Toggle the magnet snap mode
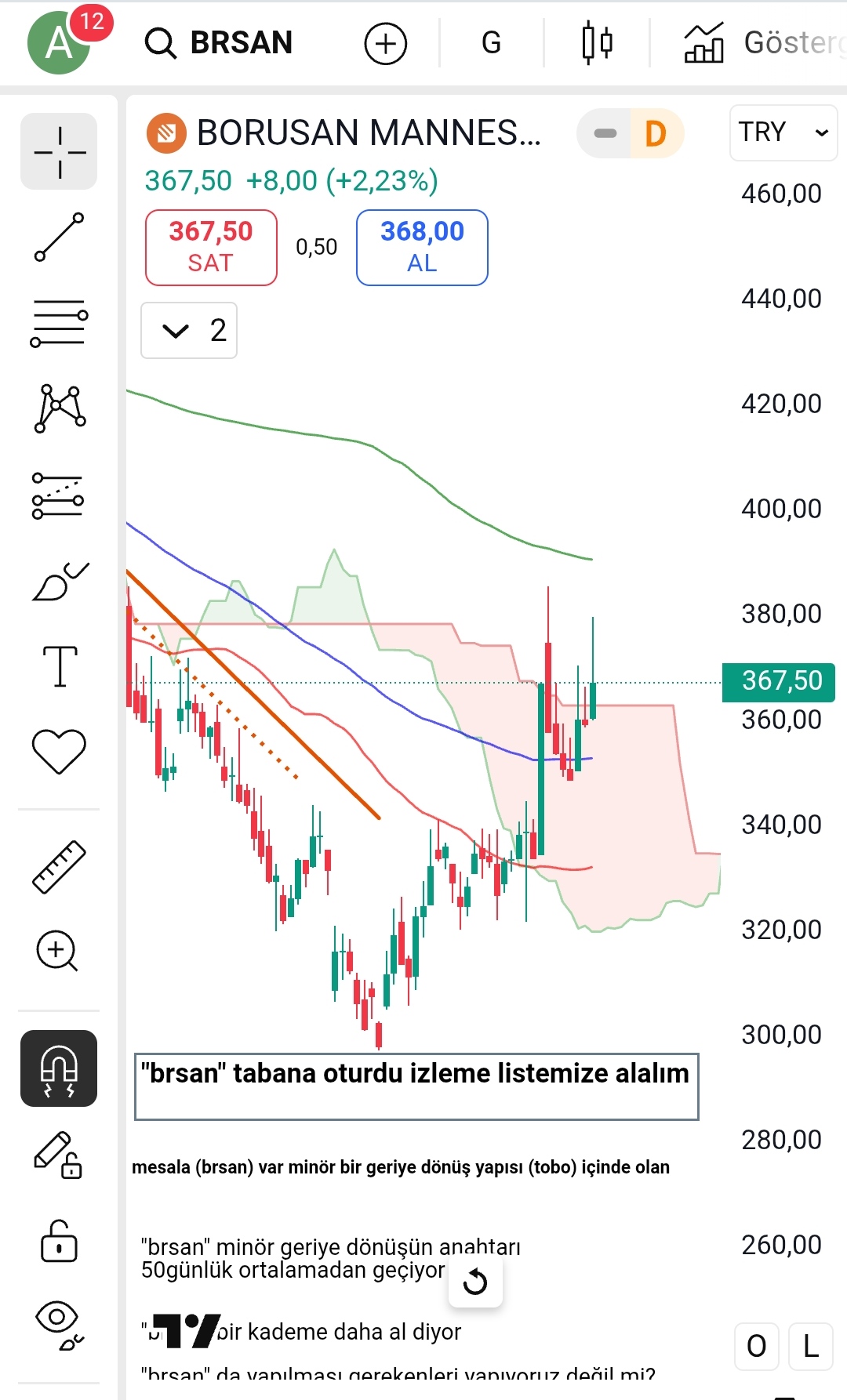 point(59,1068)
